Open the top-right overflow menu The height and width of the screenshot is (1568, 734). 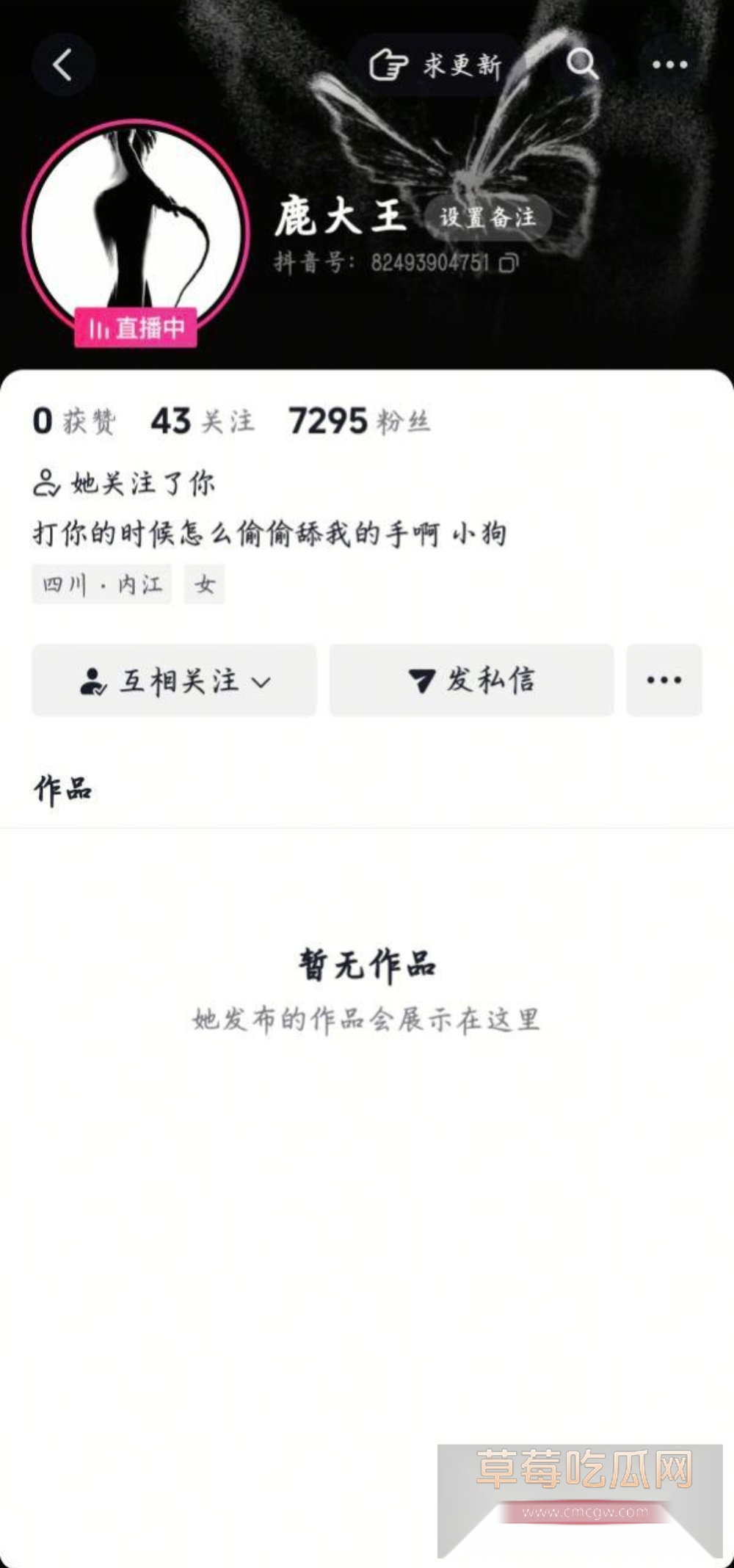click(669, 65)
